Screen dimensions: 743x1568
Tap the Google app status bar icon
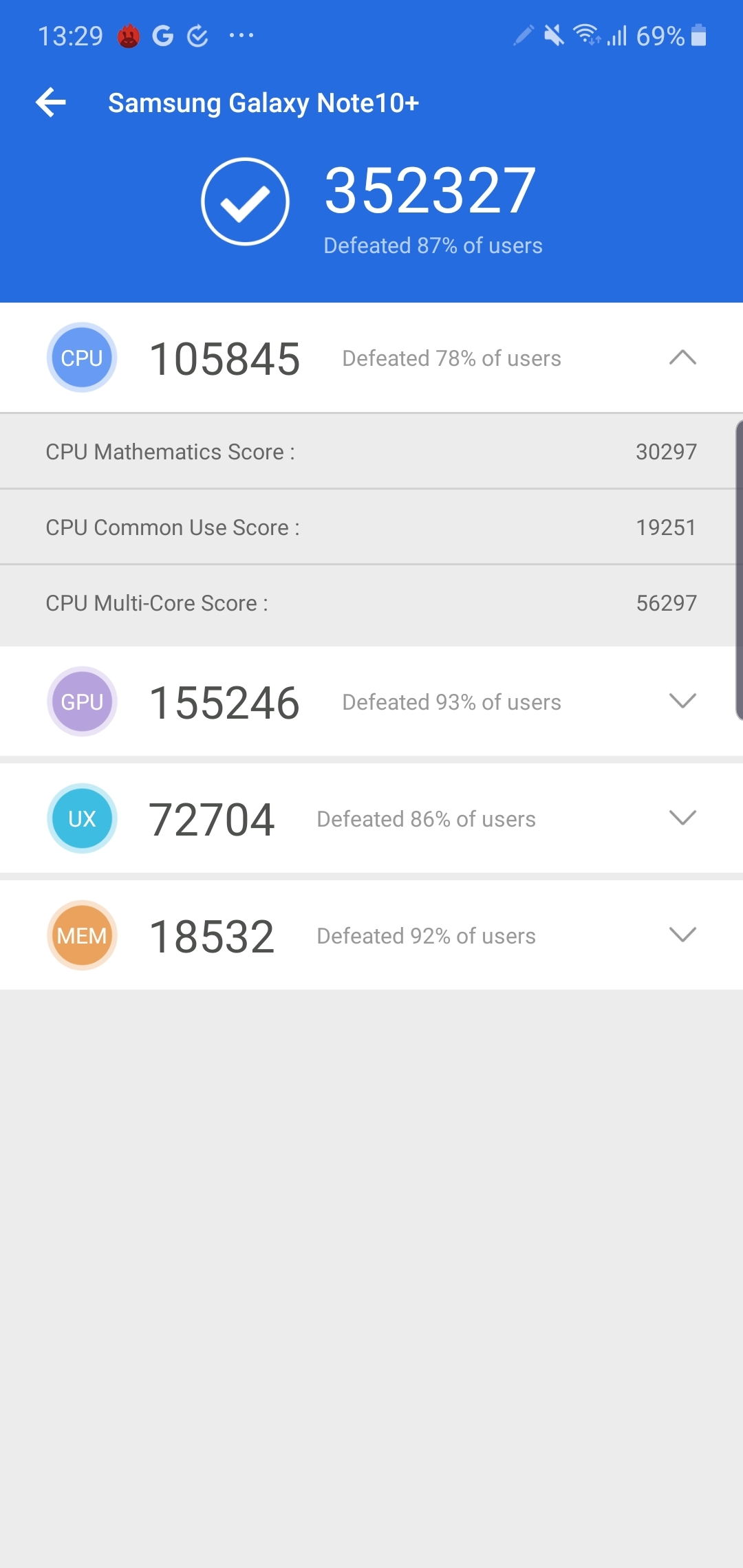click(163, 34)
